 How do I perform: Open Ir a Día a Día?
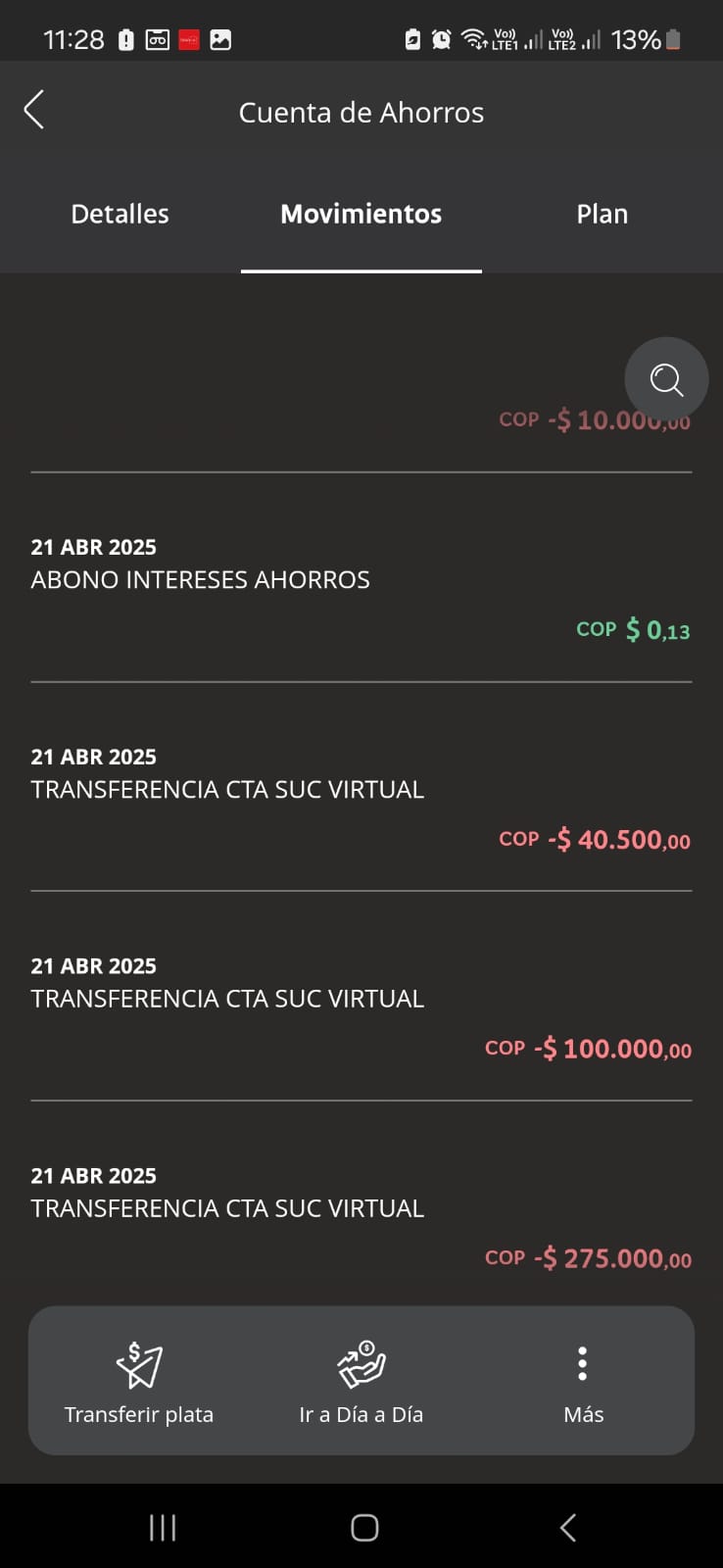pos(361,1382)
